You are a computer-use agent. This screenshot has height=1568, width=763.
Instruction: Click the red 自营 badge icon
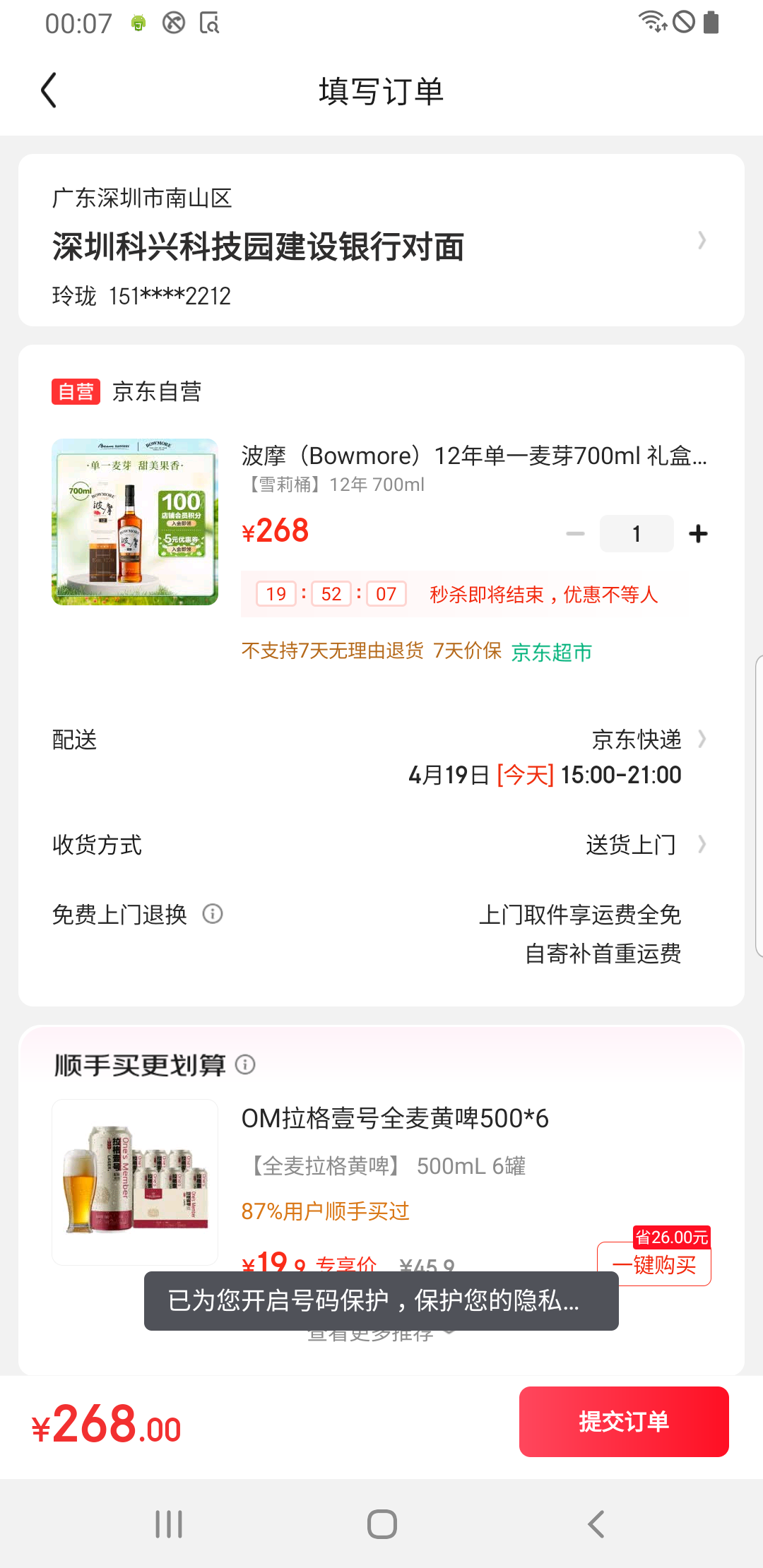pyautogui.click(x=75, y=391)
